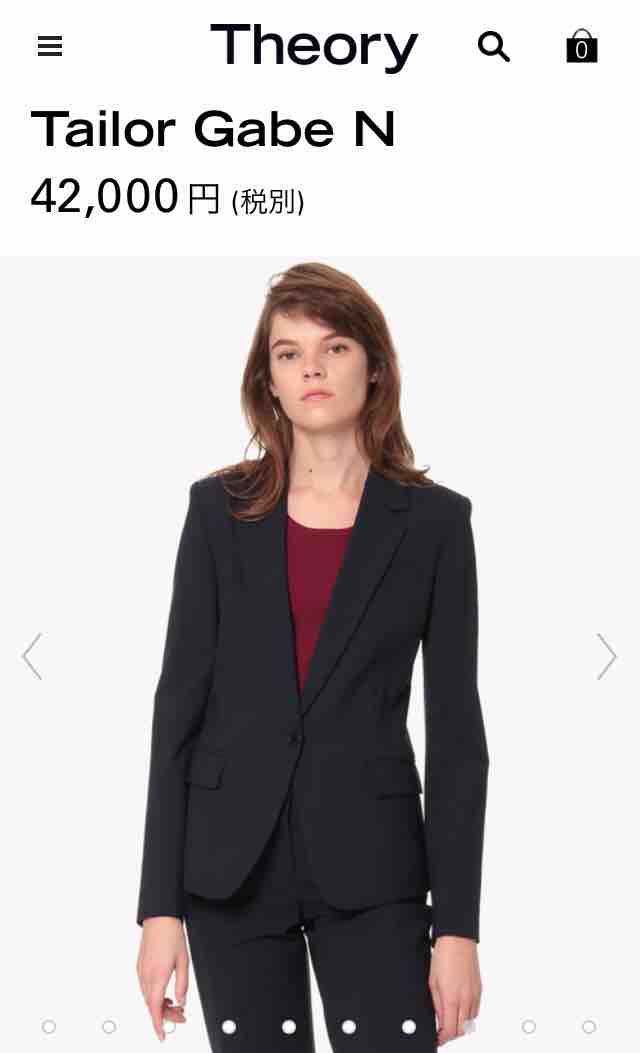Show the next product photo

click(x=606, y=656)
